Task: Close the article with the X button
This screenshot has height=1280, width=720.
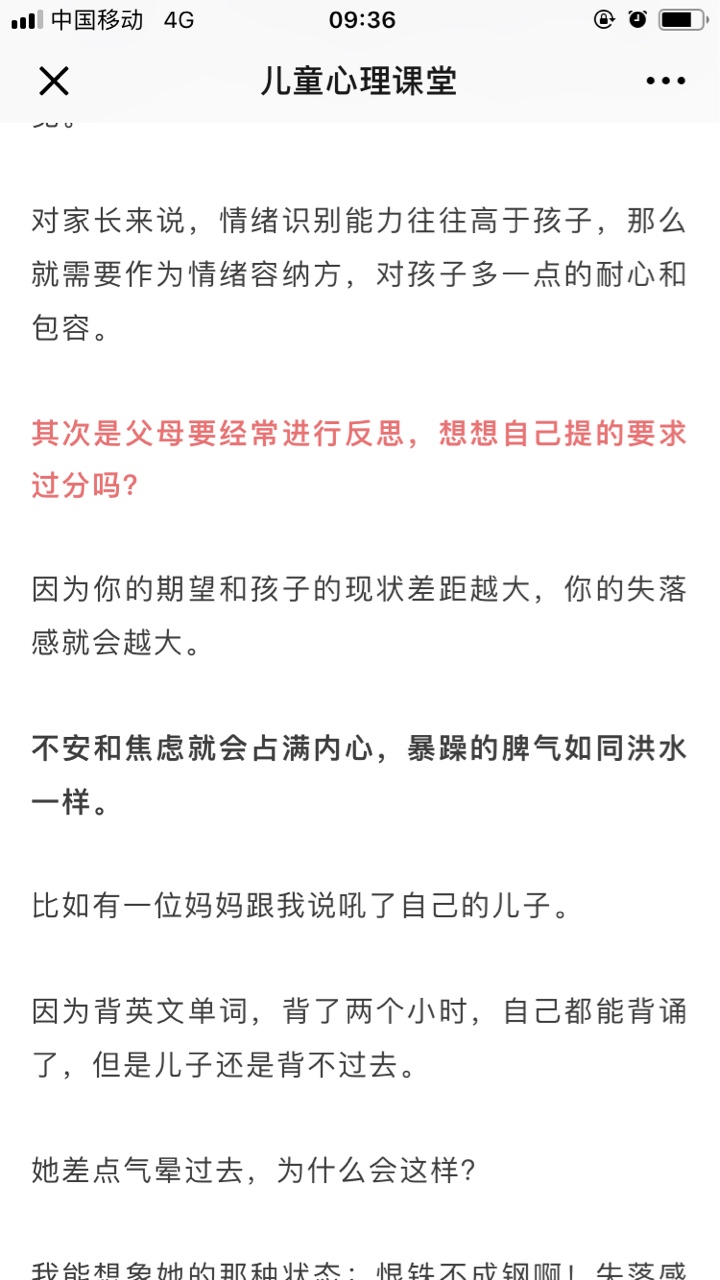Action: (53, 81)
